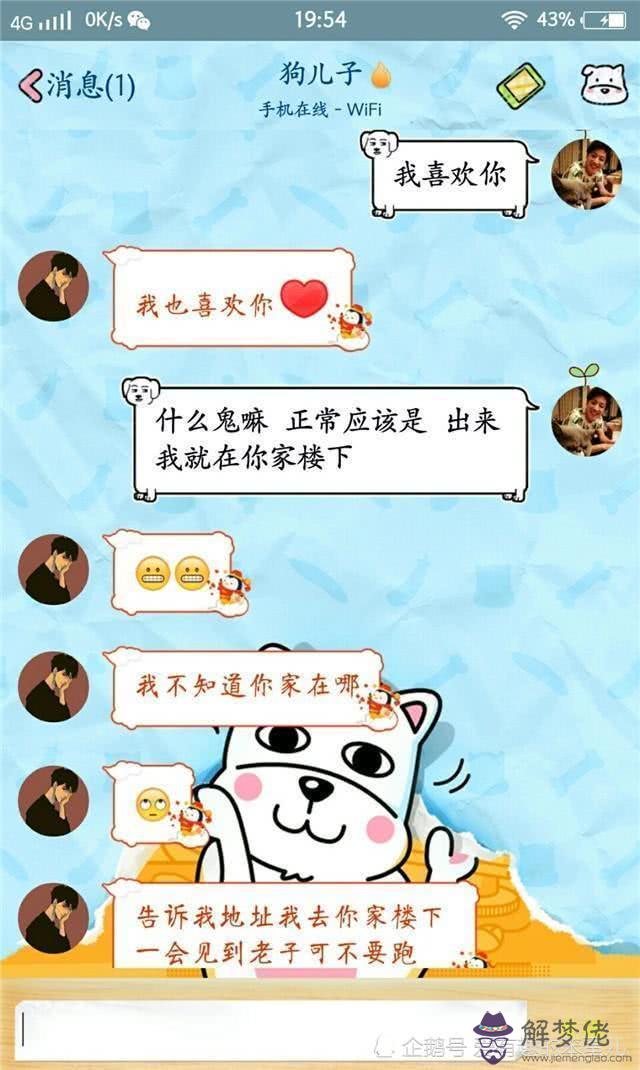Screen dimensions: 640x1070
Task: Open chat settings via dog-face icon
Action: 603,85
